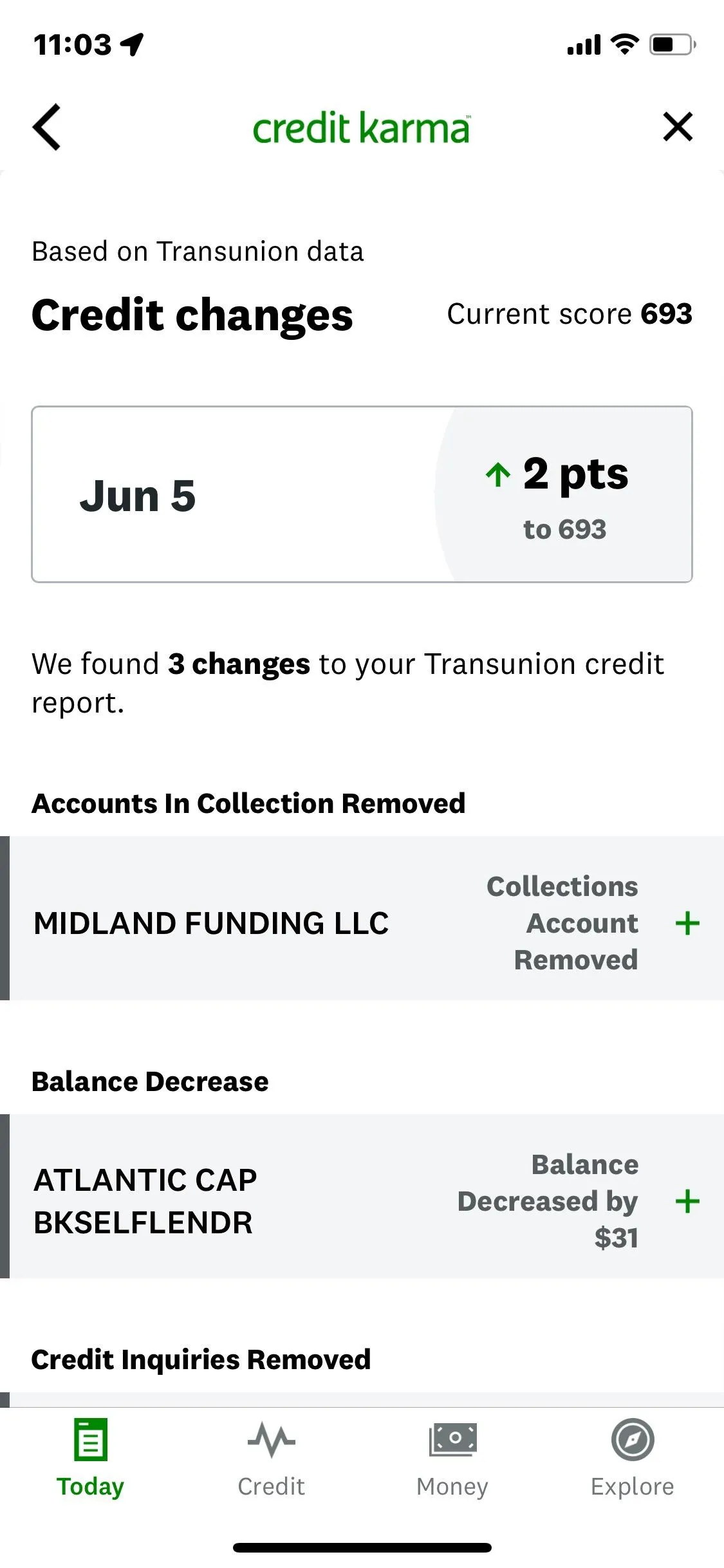The width and height of the screenshot is (724, 1568).
Task: Go to the Explore tab
Action: tap(633, 1459)
